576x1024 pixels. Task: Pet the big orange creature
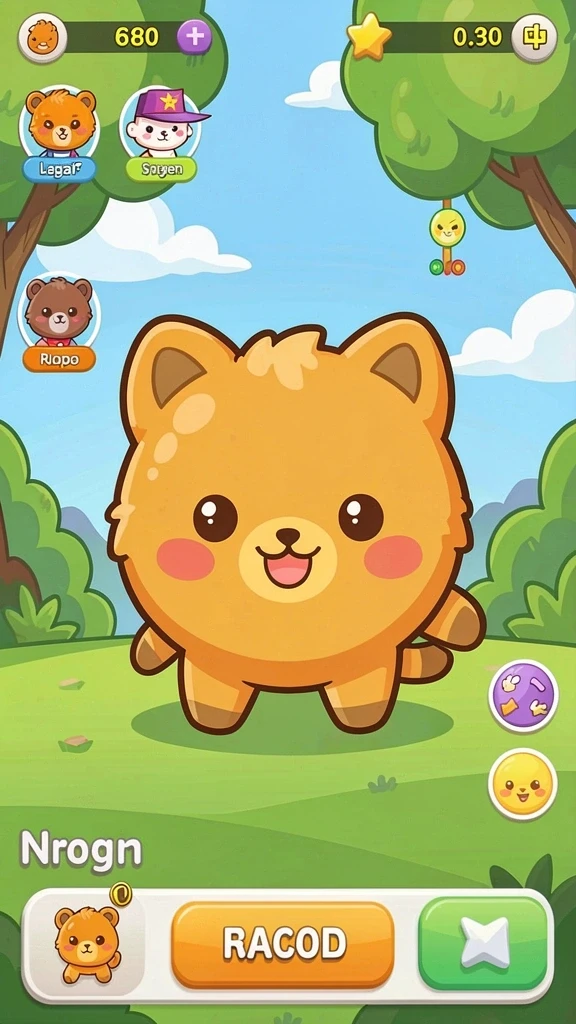click(292, 522)
